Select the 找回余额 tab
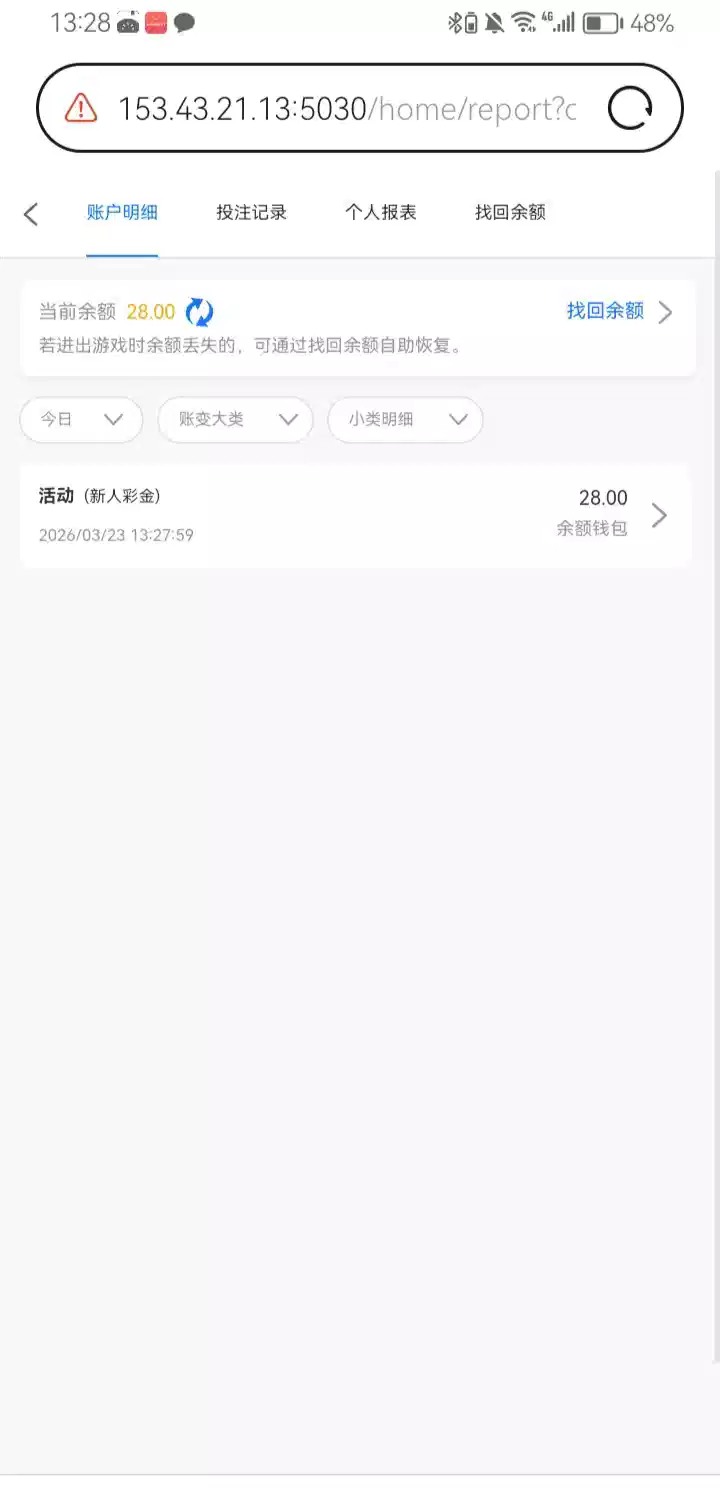The width and height of the screenshot is (720, 1488). 510,212
